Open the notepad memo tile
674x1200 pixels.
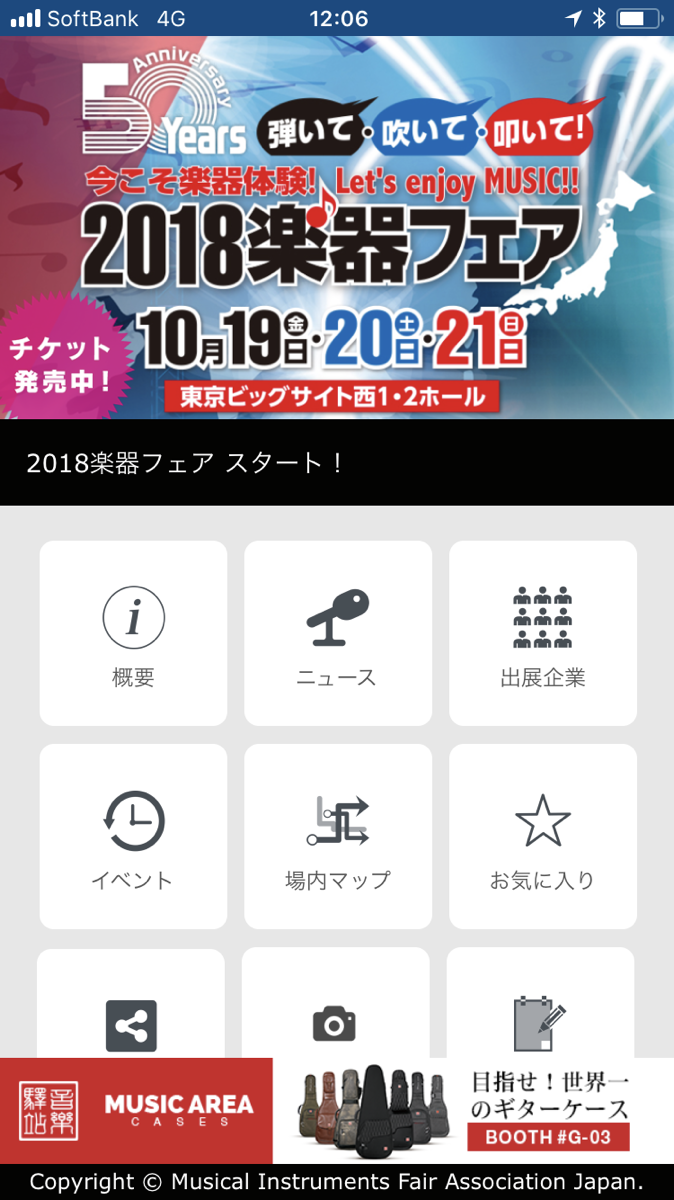540,1003
